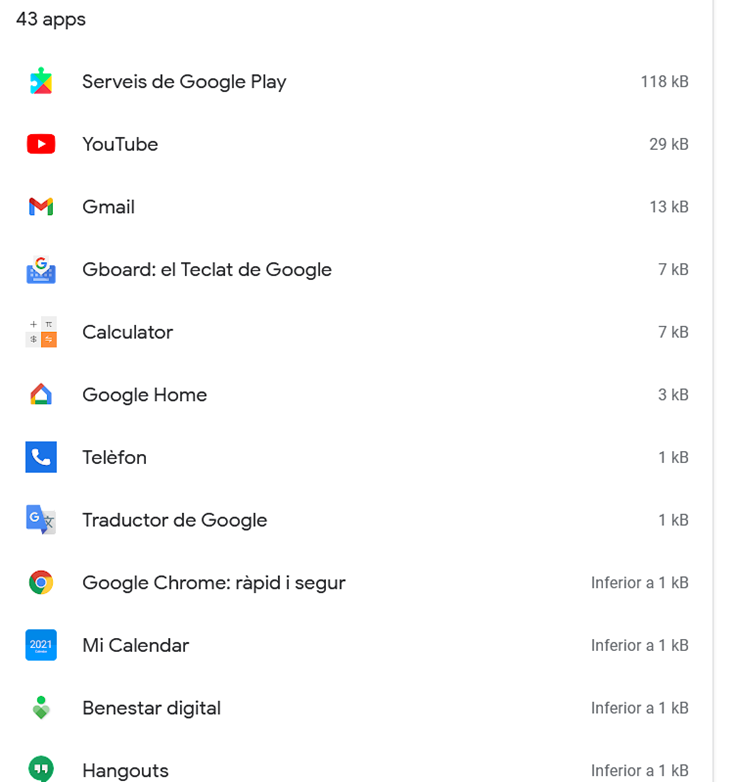Tap Gboard: el Teclat de Google
736x782 pixels.
(x=206, y=270)
